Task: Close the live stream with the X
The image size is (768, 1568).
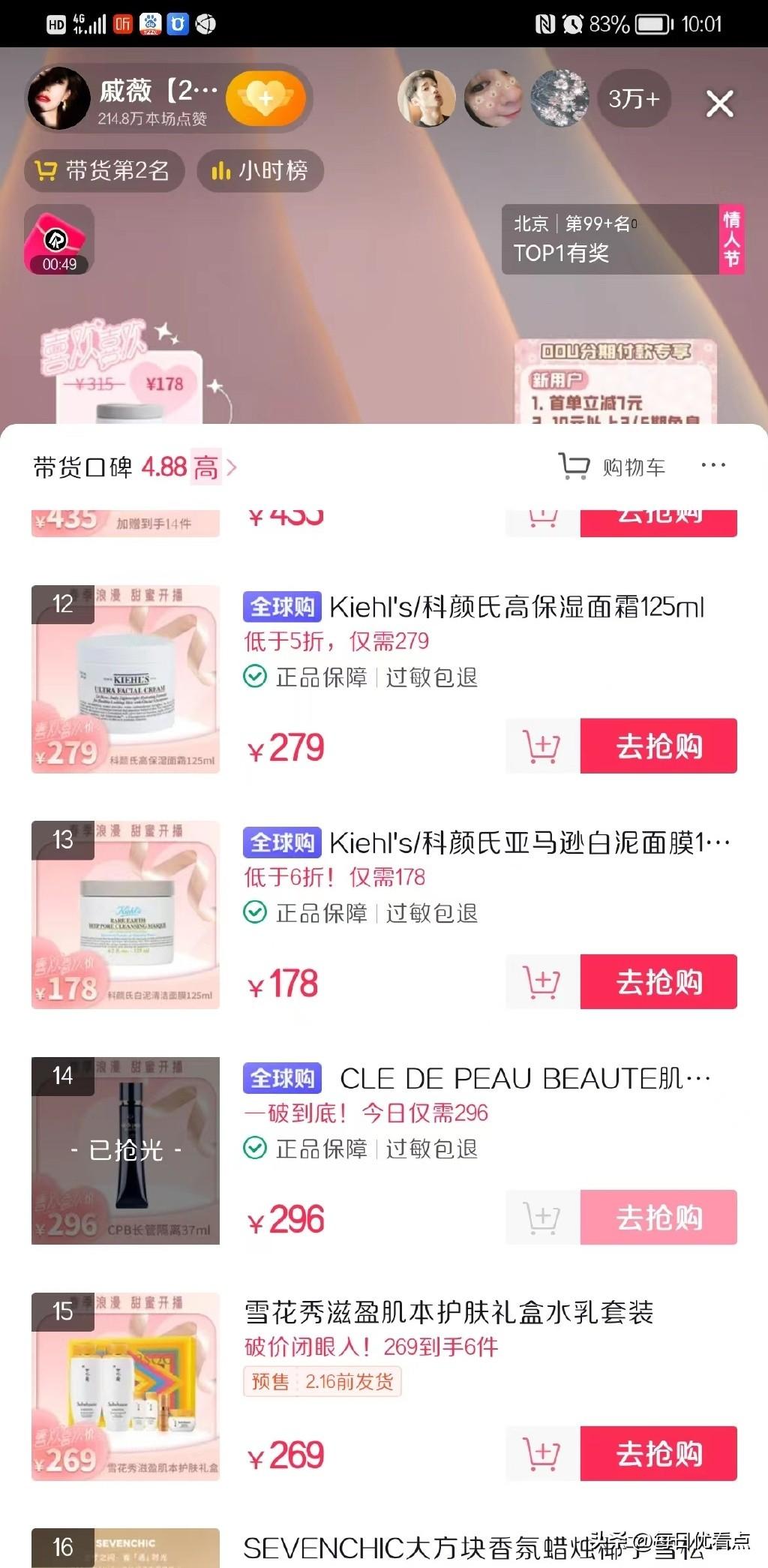Action: point(719,104)
